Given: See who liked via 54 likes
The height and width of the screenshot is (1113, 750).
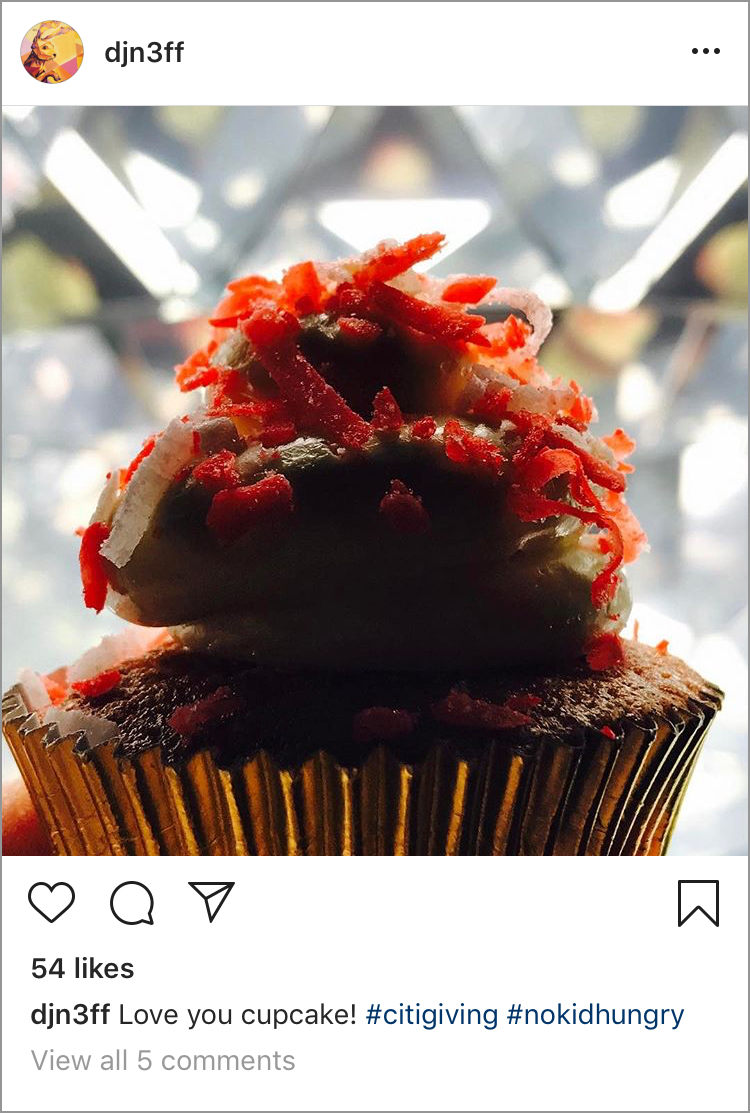Looking at the screenshot, I should tap(82, 968).
